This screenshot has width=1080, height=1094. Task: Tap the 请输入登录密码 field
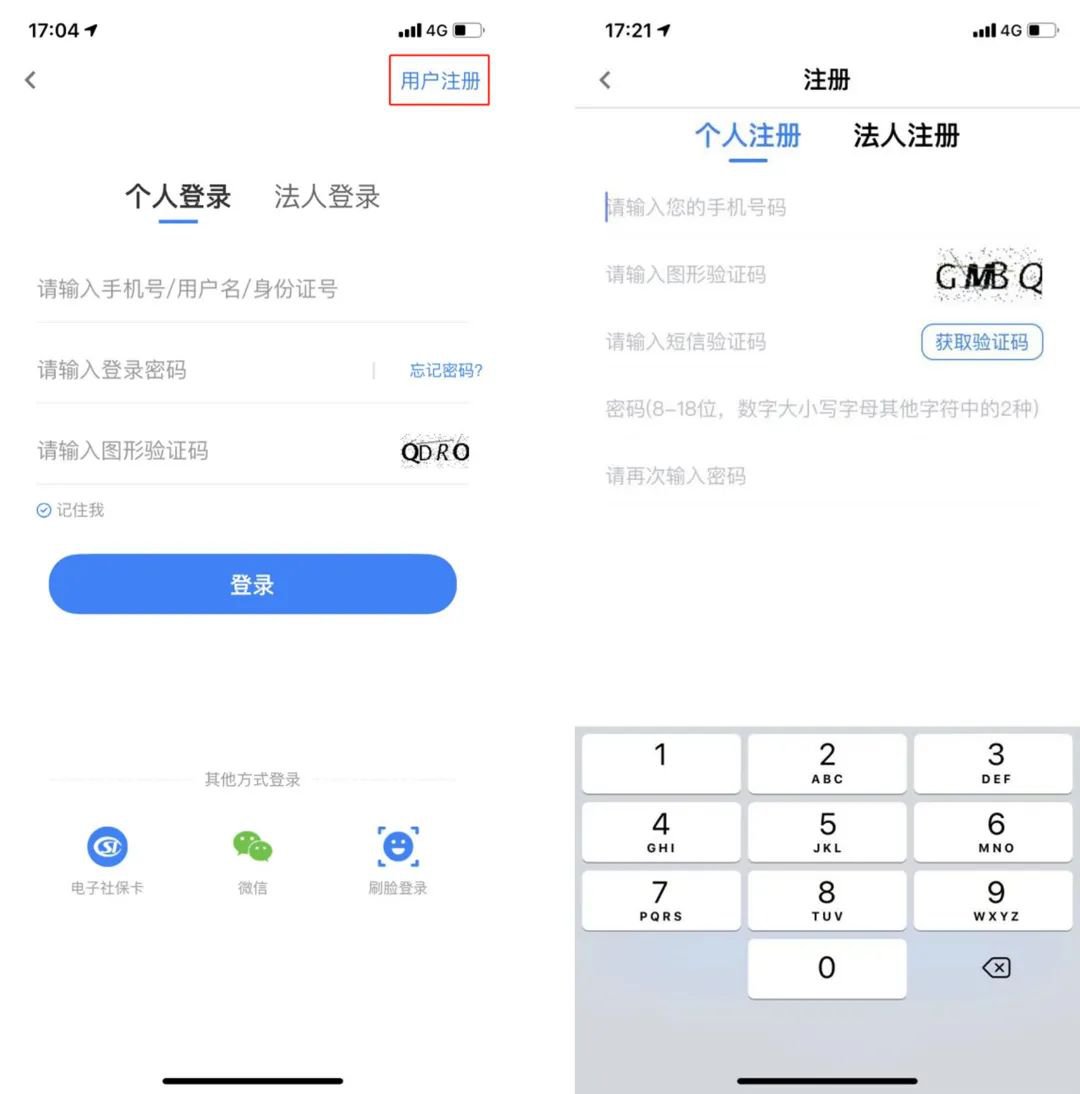coord(200,371)
